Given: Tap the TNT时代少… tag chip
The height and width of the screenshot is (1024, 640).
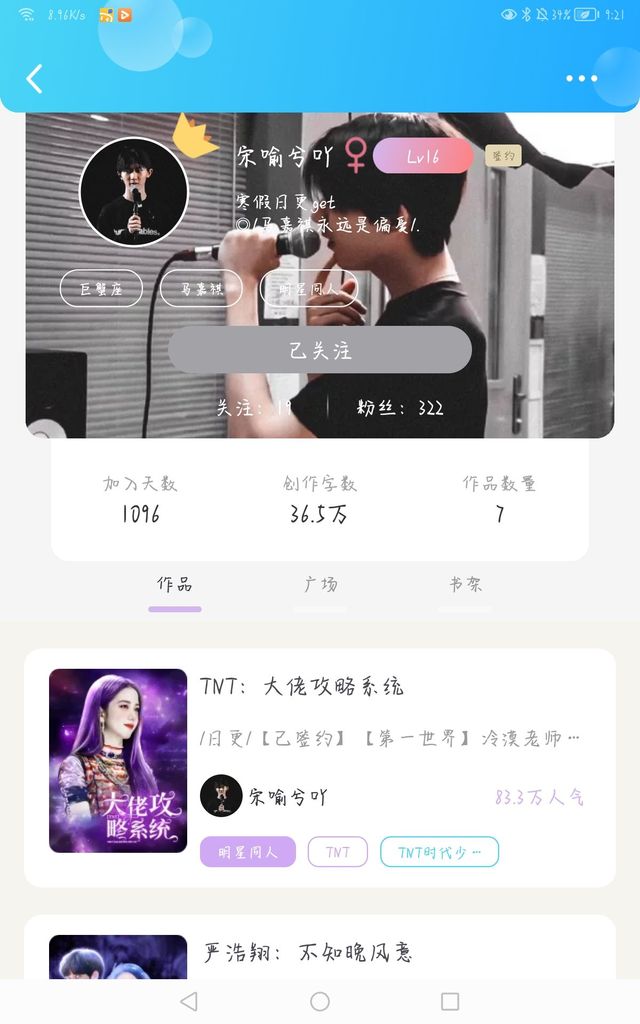Looking at the screenshot, I should [x=440, y=852].
